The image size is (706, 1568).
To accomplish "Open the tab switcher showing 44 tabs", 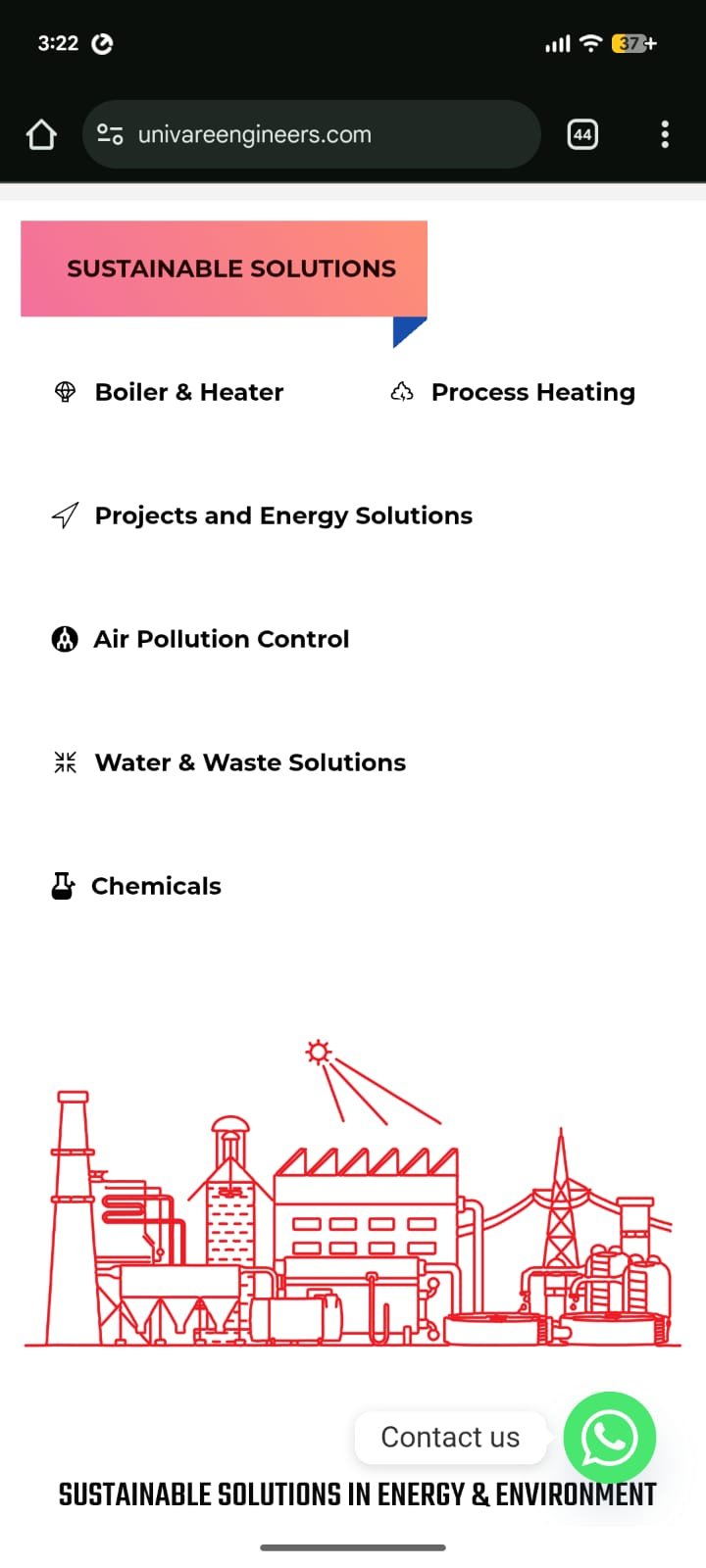I will [582, 134].
